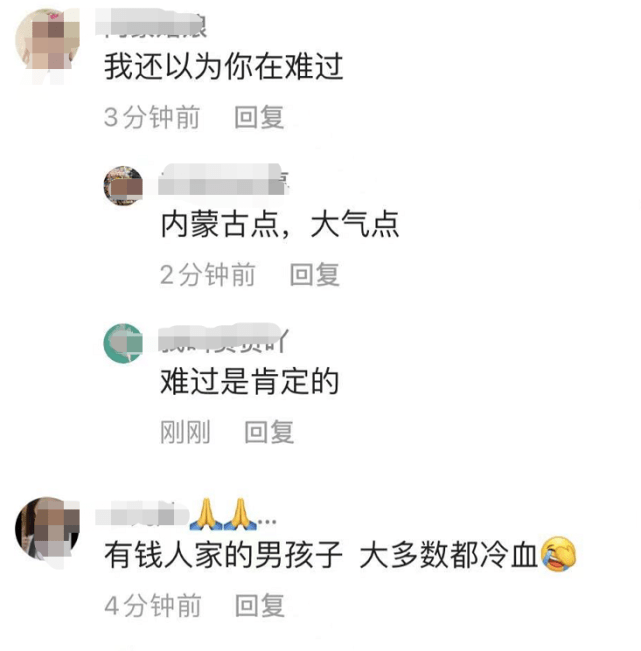The height and width of the screenshot is (651, 641).
Task: Open avatar of 难过是肯定的 commenter
Action: coord(124,344)
